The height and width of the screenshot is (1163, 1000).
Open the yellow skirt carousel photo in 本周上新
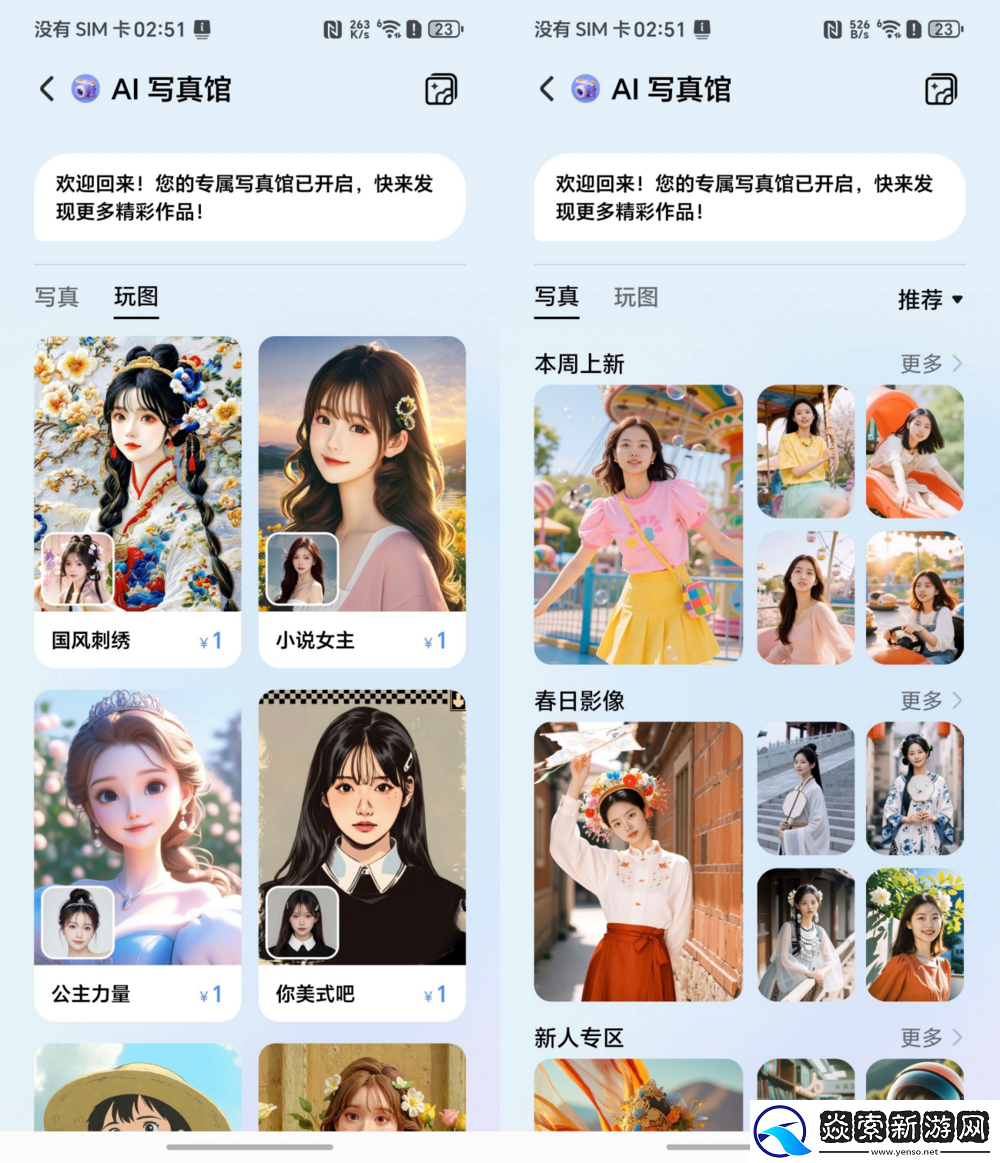click(637, 525)
